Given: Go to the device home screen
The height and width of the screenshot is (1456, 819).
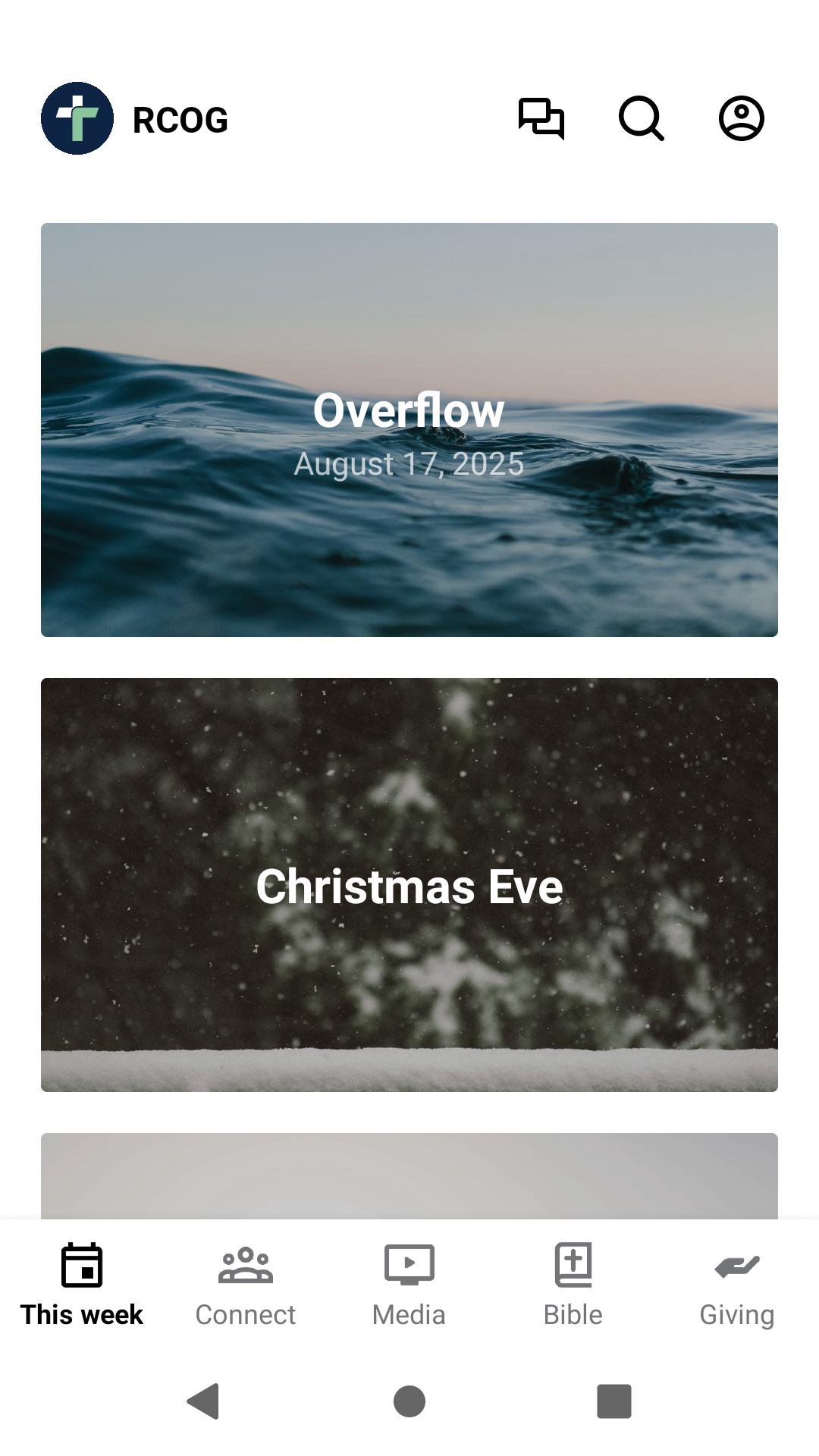Looking at the screenshot, I should click(409, 1401).
